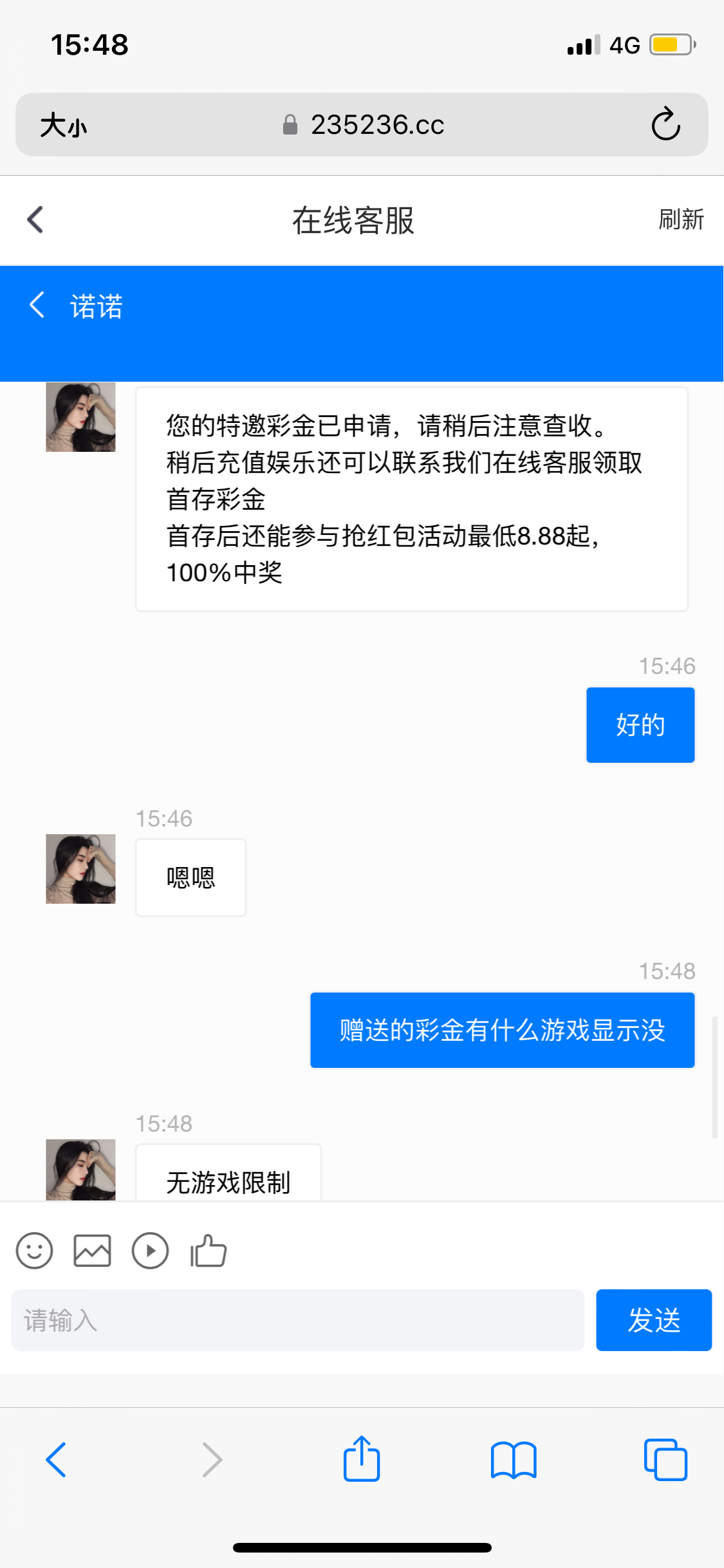
Task: Share this page from Safari
Action: click(x=362, y=1459)
